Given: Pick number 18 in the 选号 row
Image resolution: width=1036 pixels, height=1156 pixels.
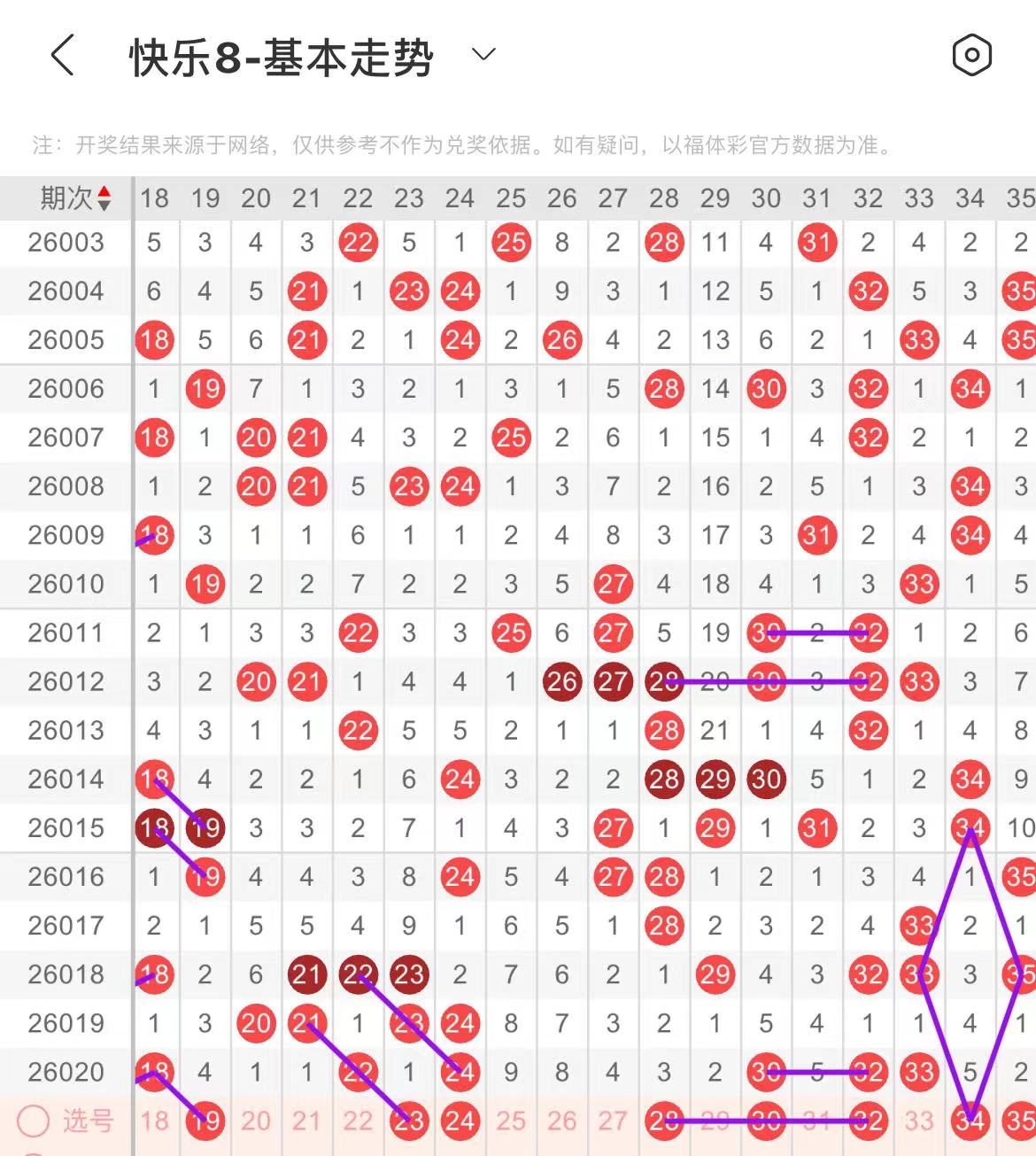Looking at the screenshot, I should 154,1121.
